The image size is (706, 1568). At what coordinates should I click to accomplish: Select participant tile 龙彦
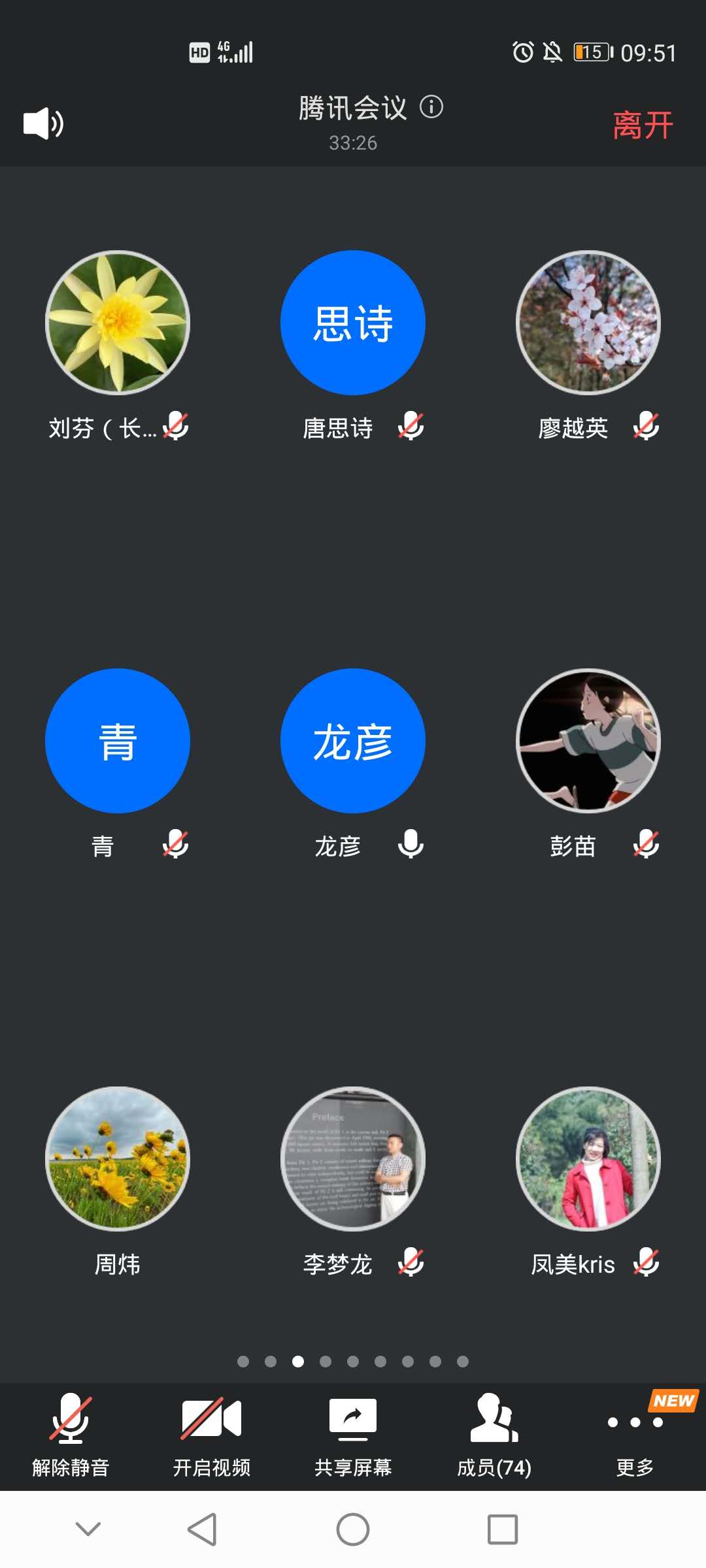(x=353, y=742)
